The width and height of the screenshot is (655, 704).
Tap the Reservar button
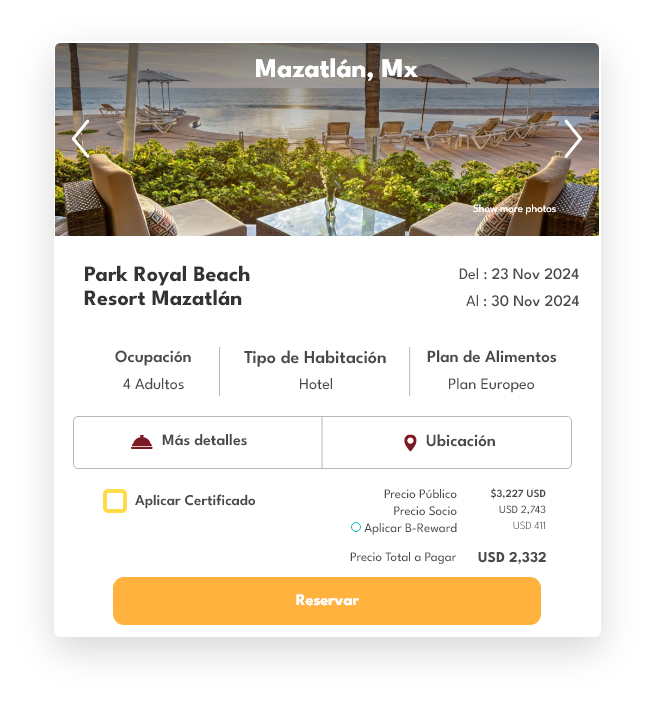[327, 601]
